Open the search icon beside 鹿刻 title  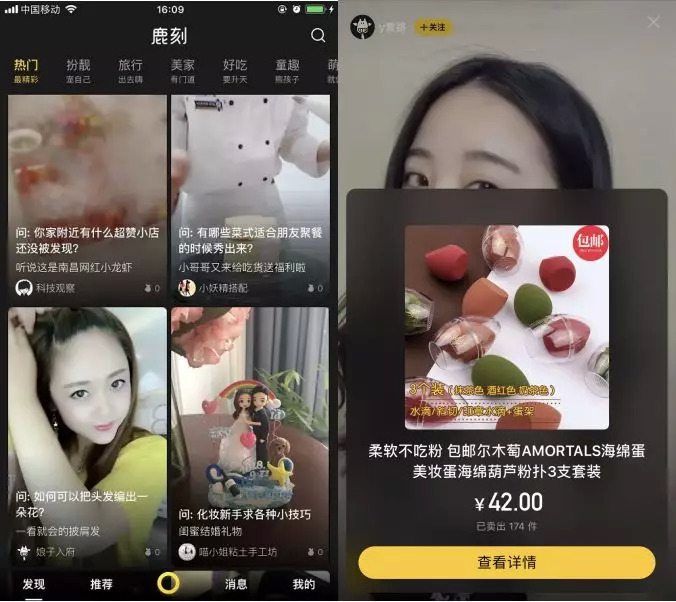pyautogui.click(x=318, y=36)
